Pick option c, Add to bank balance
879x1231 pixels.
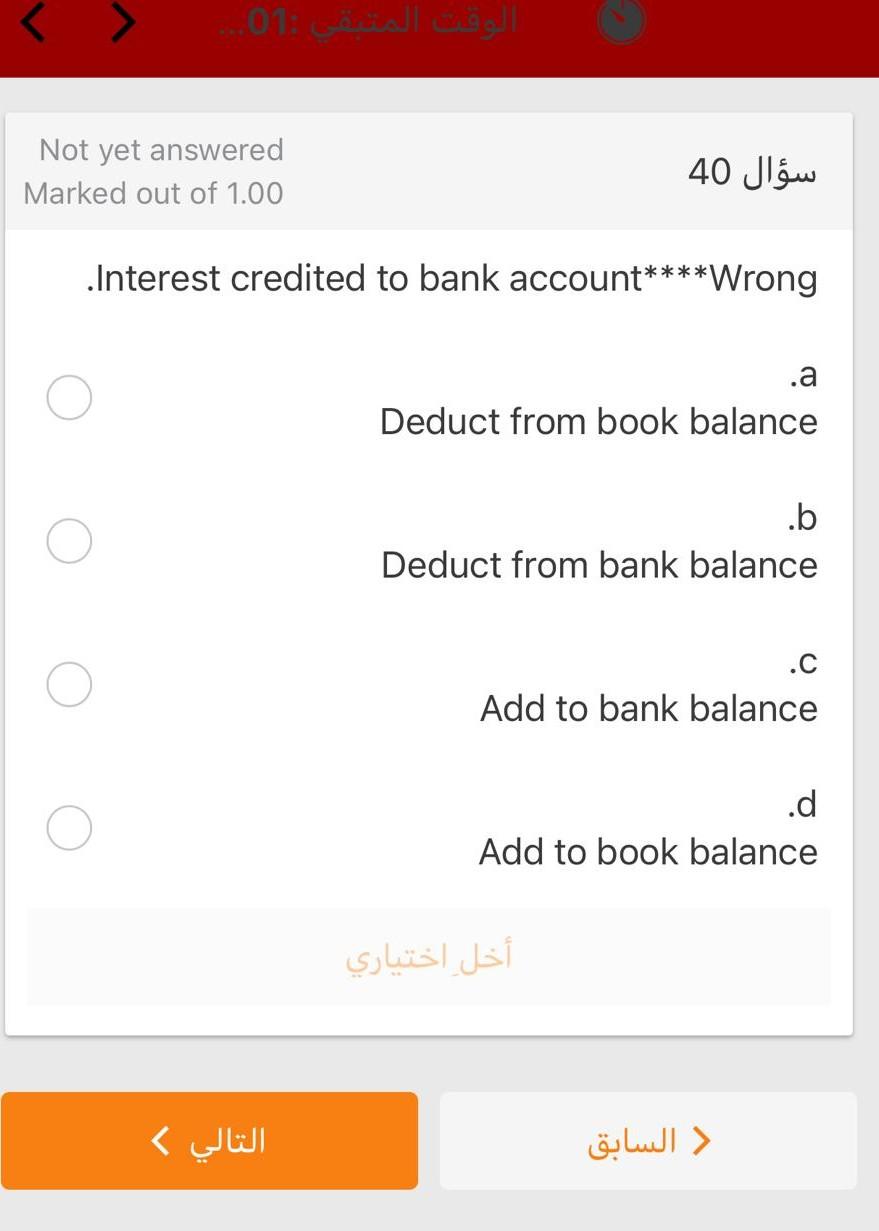pos(70,684)
